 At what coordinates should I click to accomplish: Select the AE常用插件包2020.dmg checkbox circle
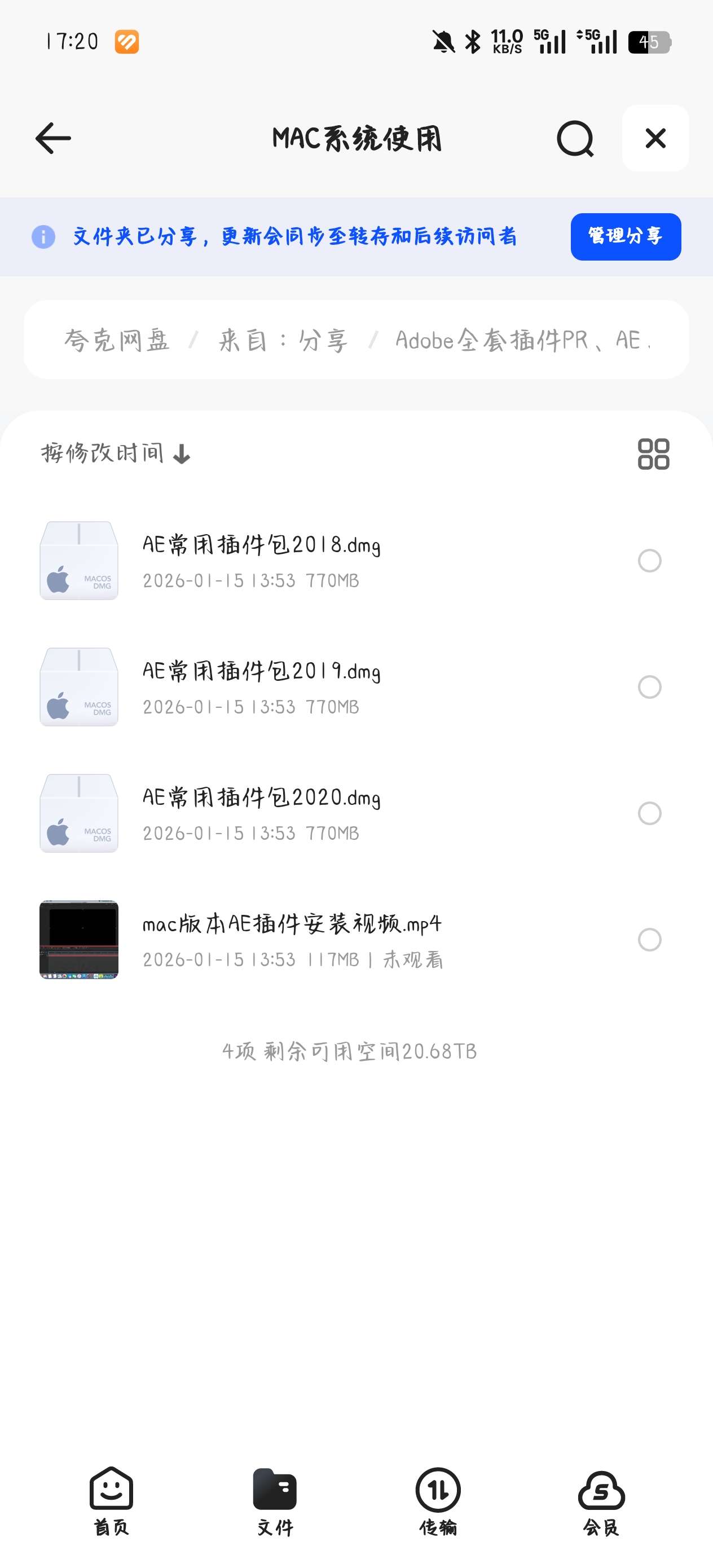click(x=649, y=813)
